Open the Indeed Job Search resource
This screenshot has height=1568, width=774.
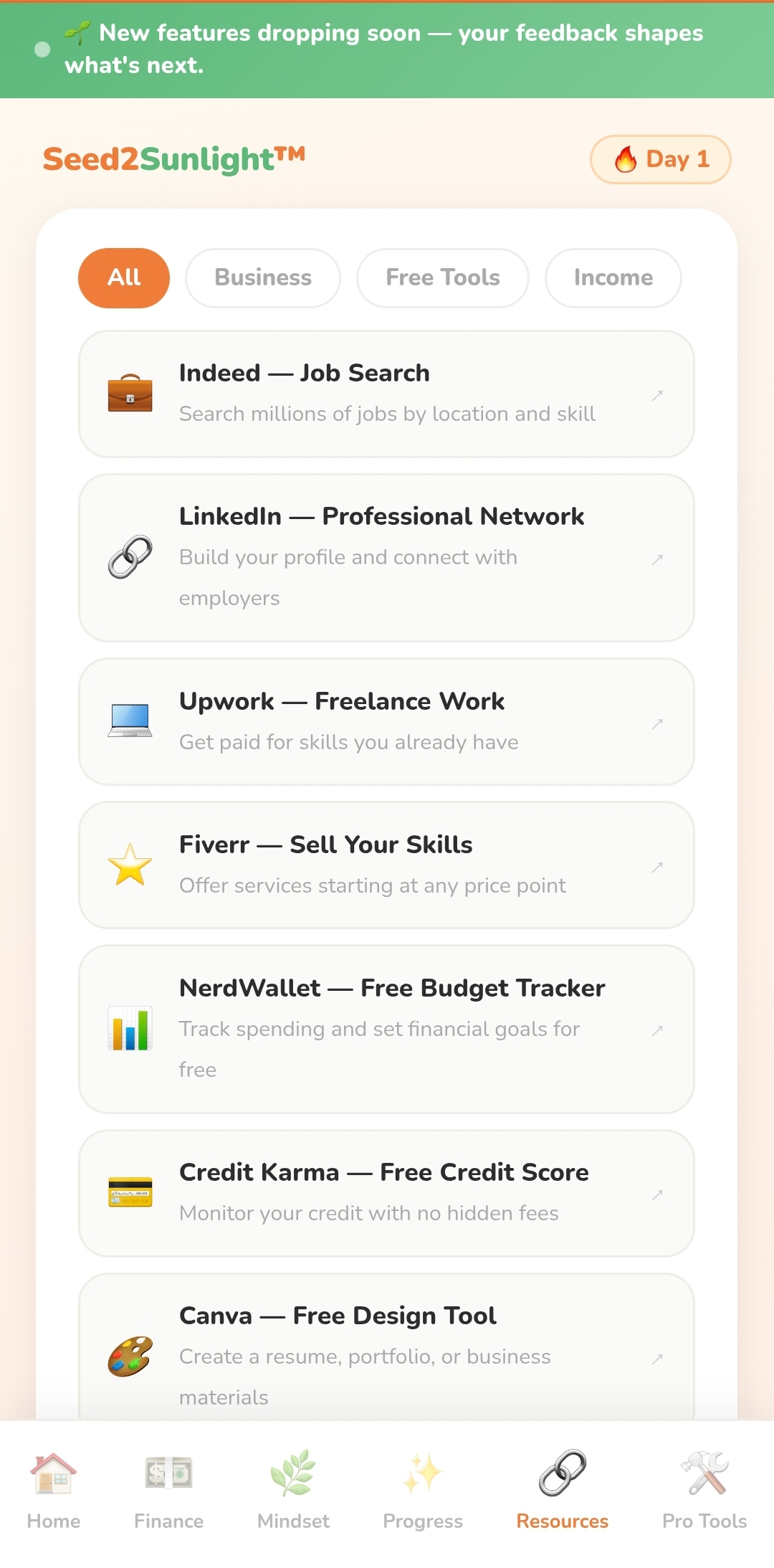[x=386, y=394]
